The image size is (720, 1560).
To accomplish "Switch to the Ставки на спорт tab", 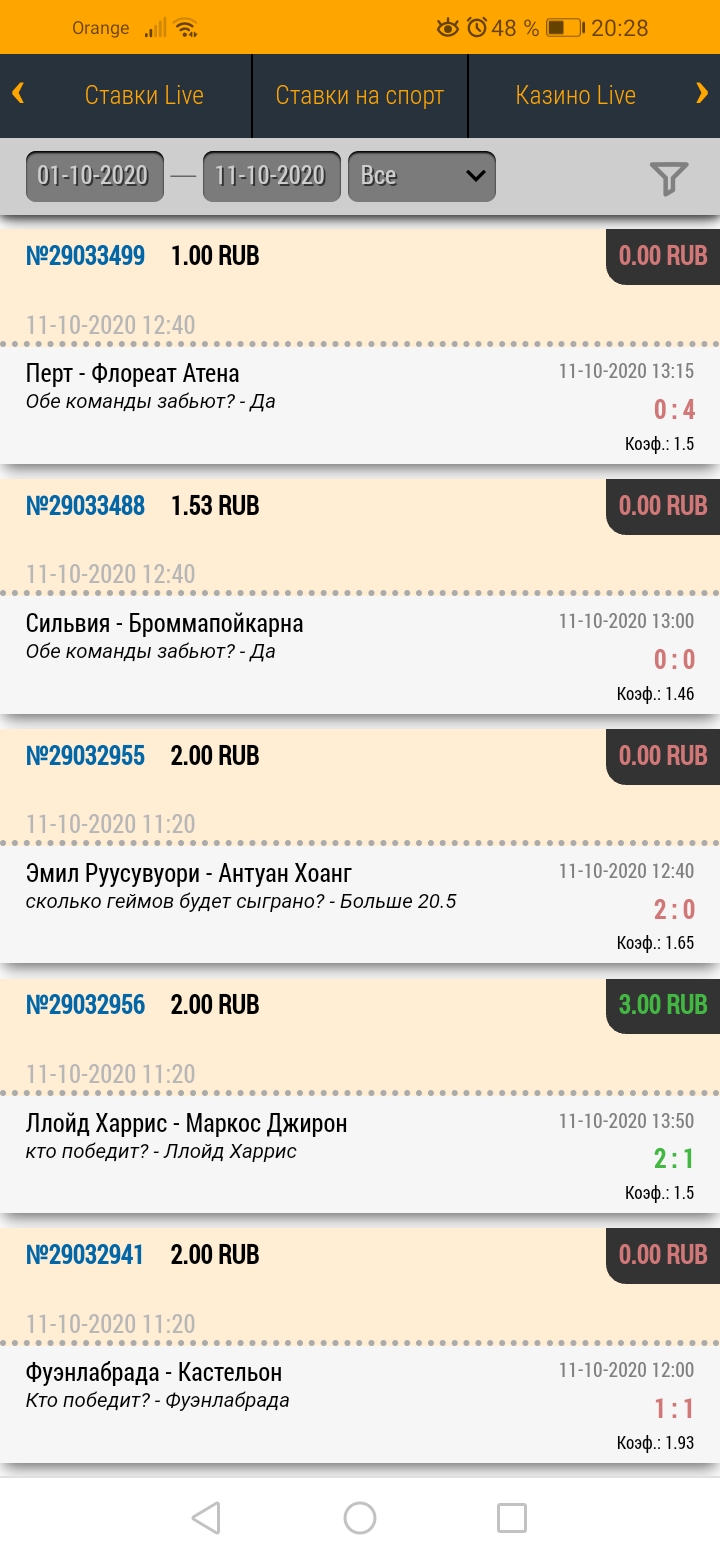I will 359,96.
